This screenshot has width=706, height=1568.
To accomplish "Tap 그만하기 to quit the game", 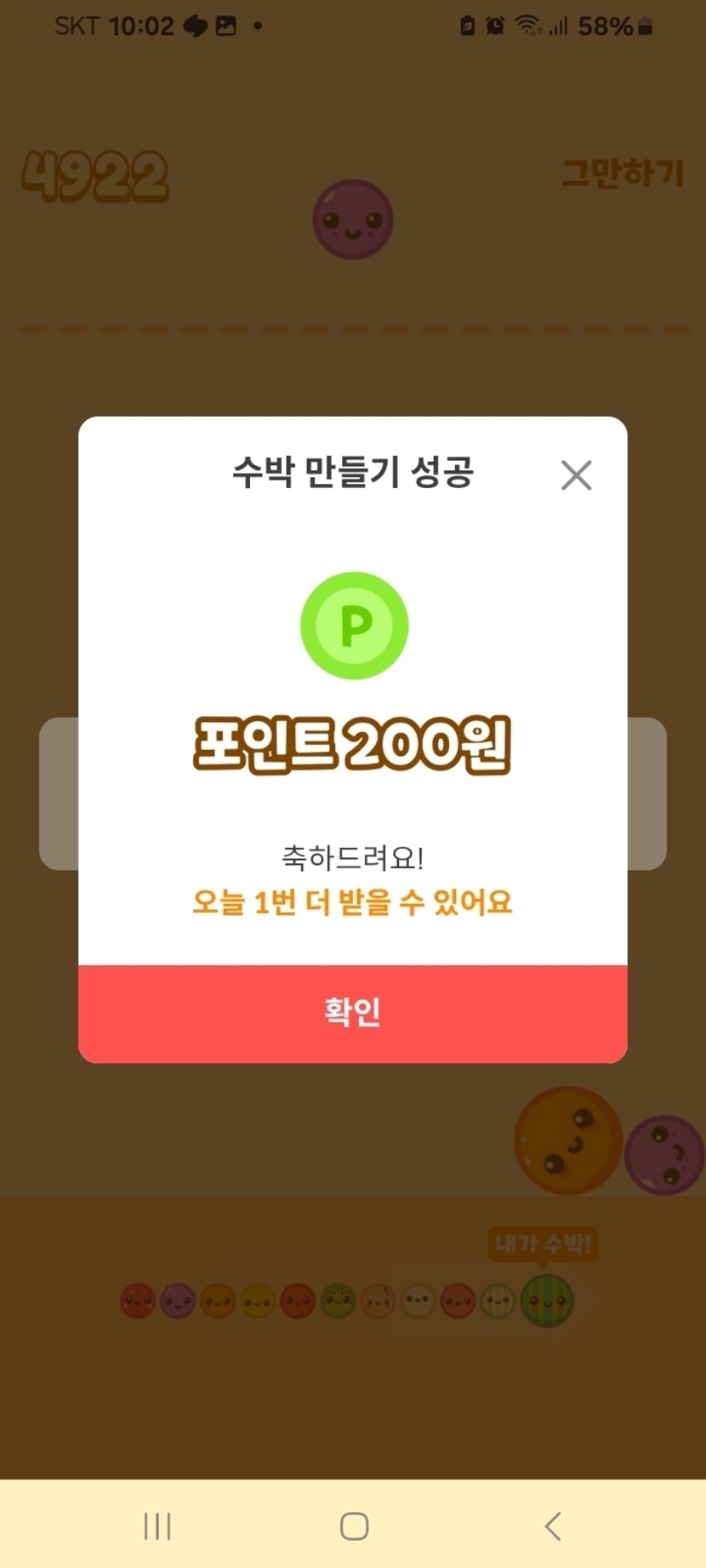I will tap(623, 173).
